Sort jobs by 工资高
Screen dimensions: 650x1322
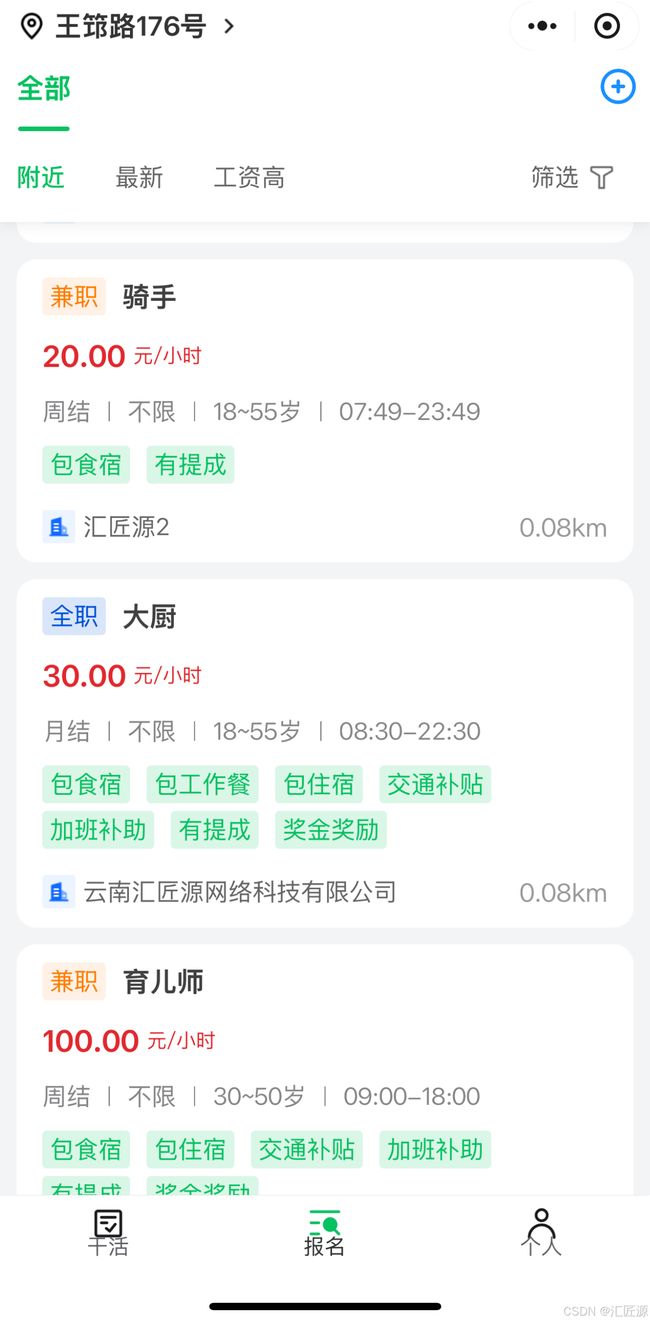(249, 178)
